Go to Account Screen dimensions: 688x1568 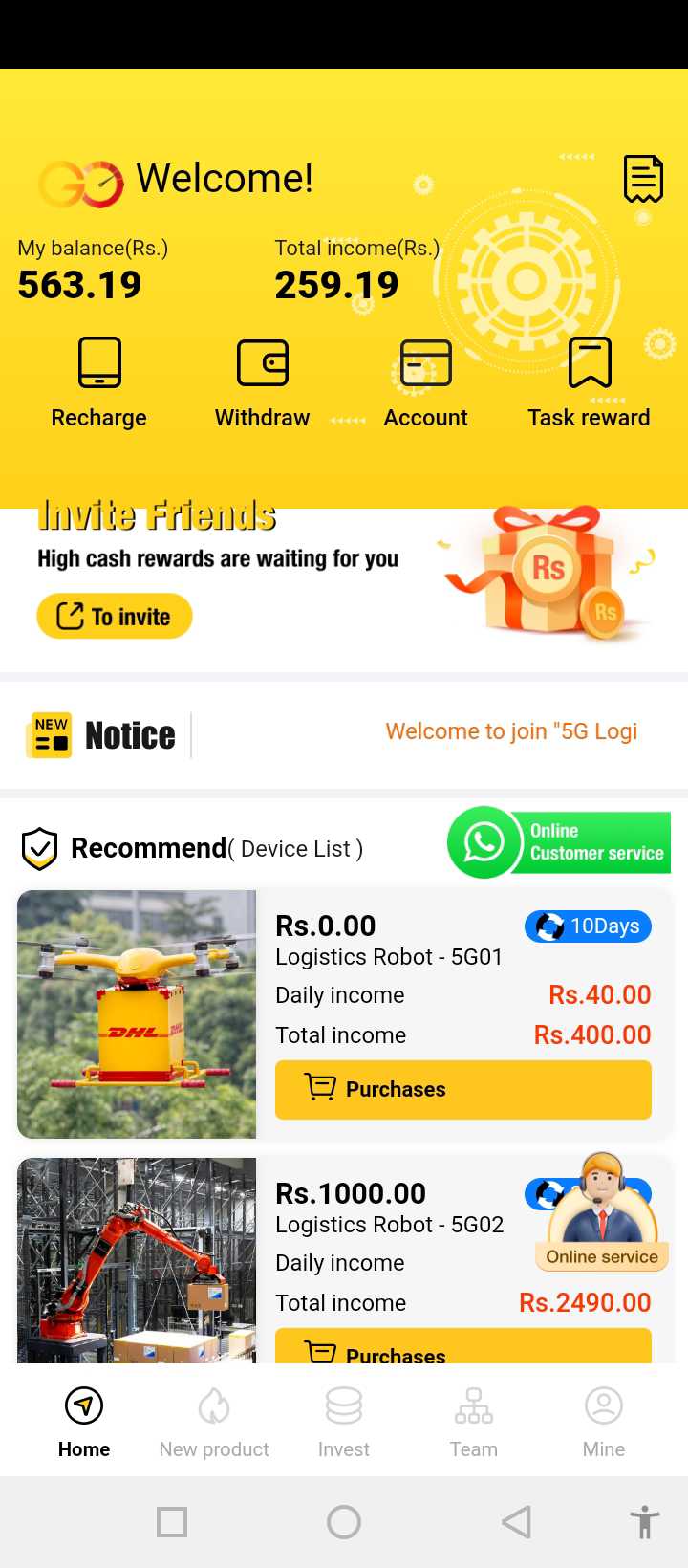(425, 382)
